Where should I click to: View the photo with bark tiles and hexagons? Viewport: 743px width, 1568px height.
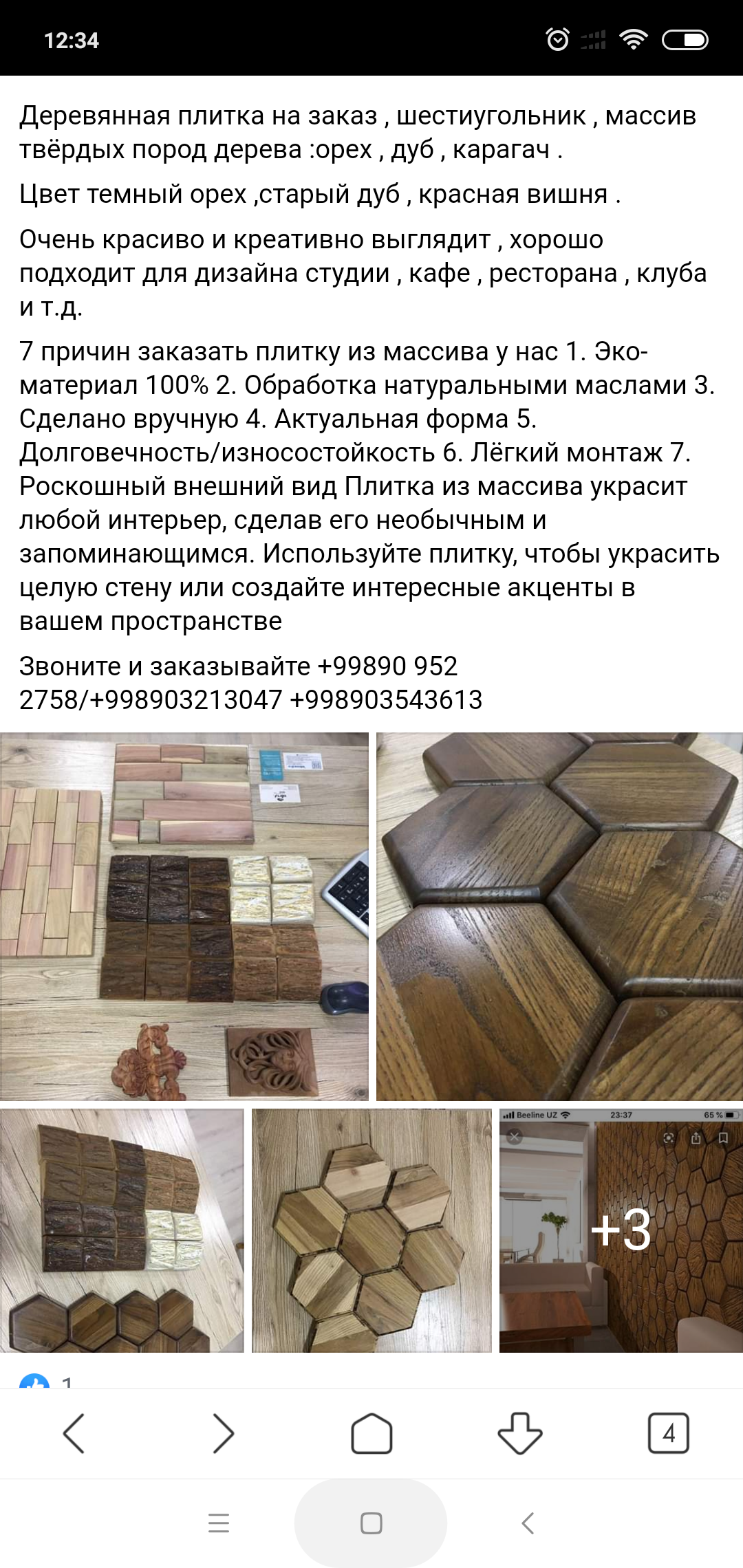pos(122,1230)
